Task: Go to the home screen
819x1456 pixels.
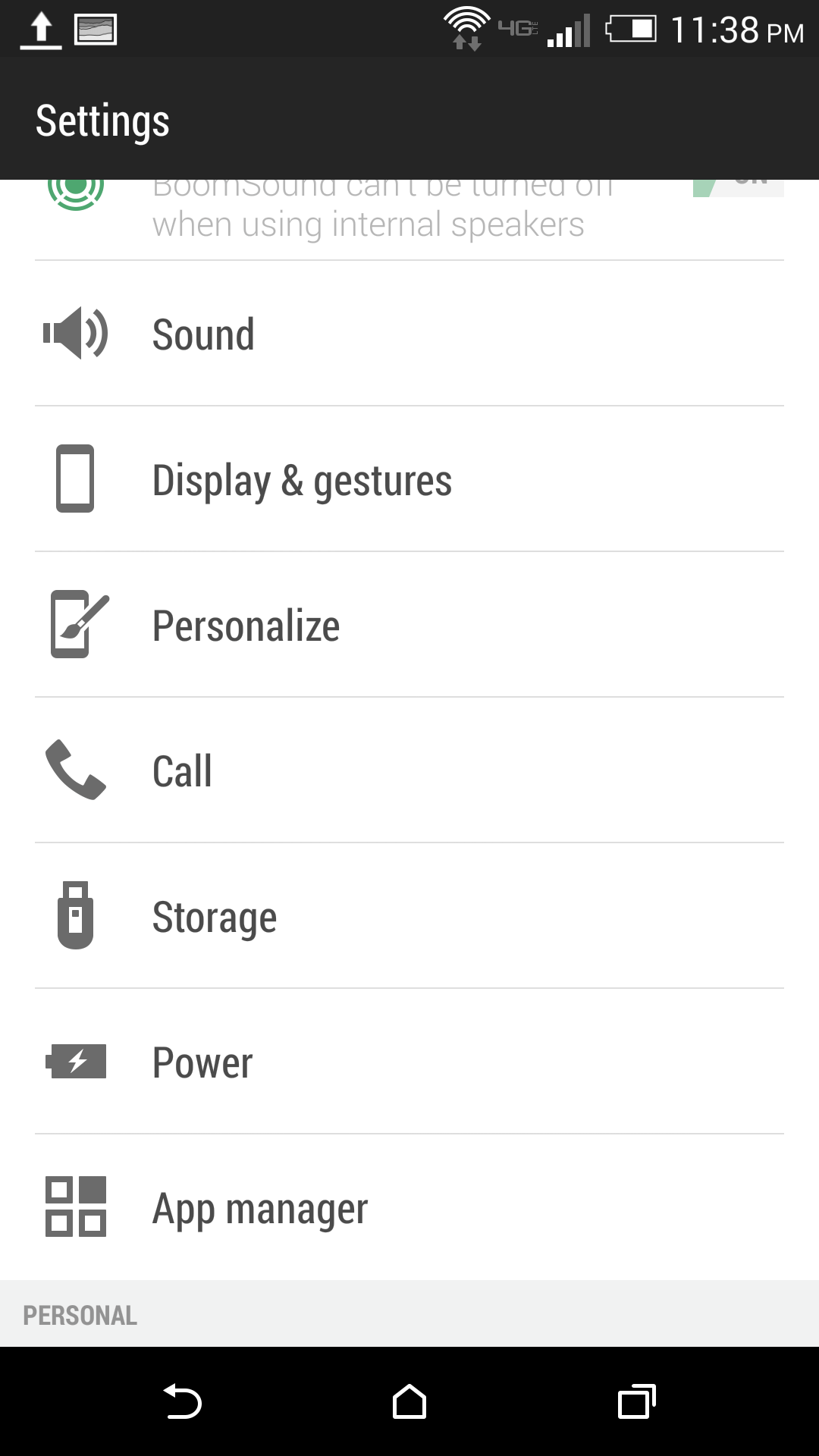Action: coord(409,1401)
